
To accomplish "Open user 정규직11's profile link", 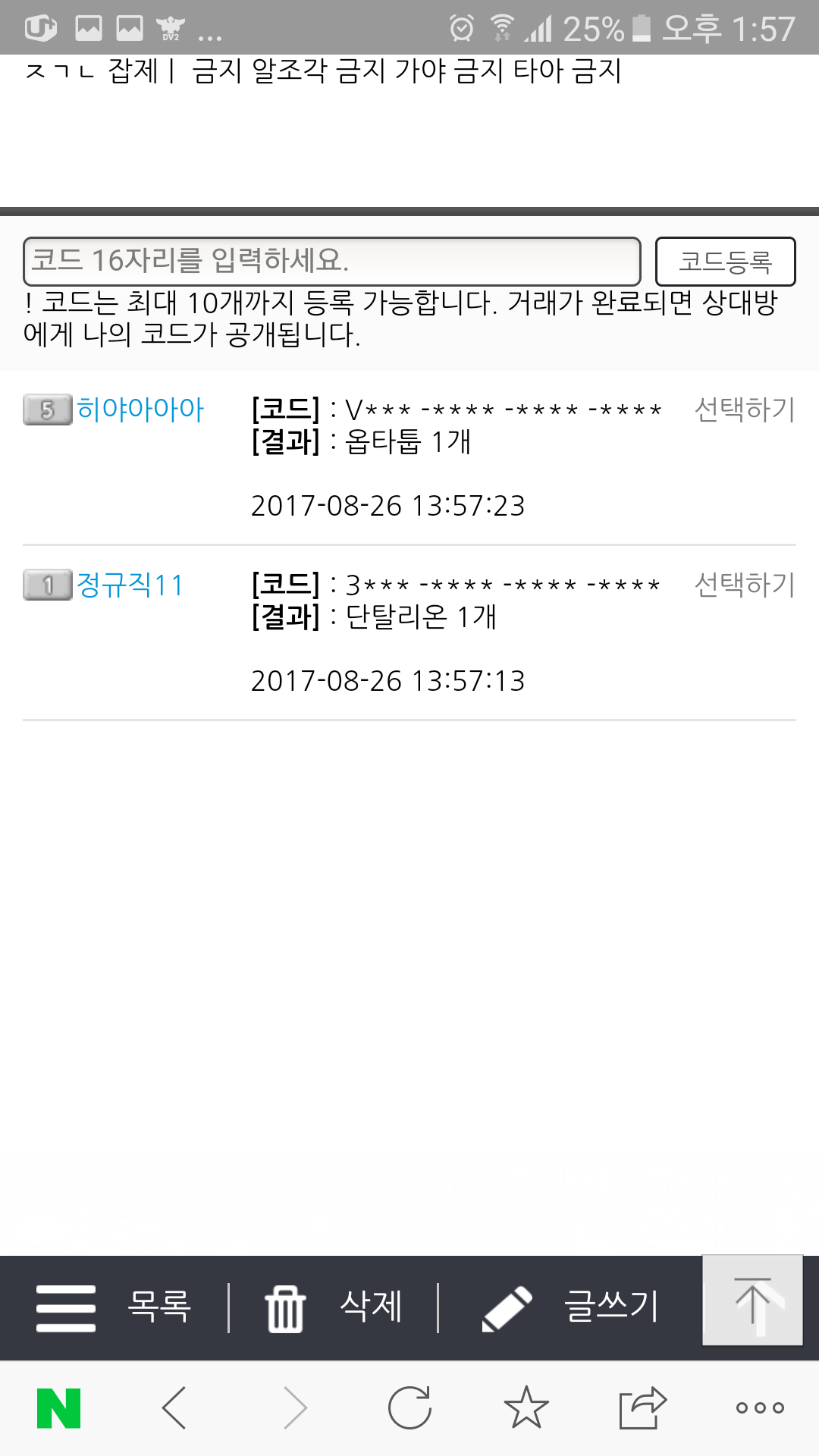I will [x=130, y=585].
